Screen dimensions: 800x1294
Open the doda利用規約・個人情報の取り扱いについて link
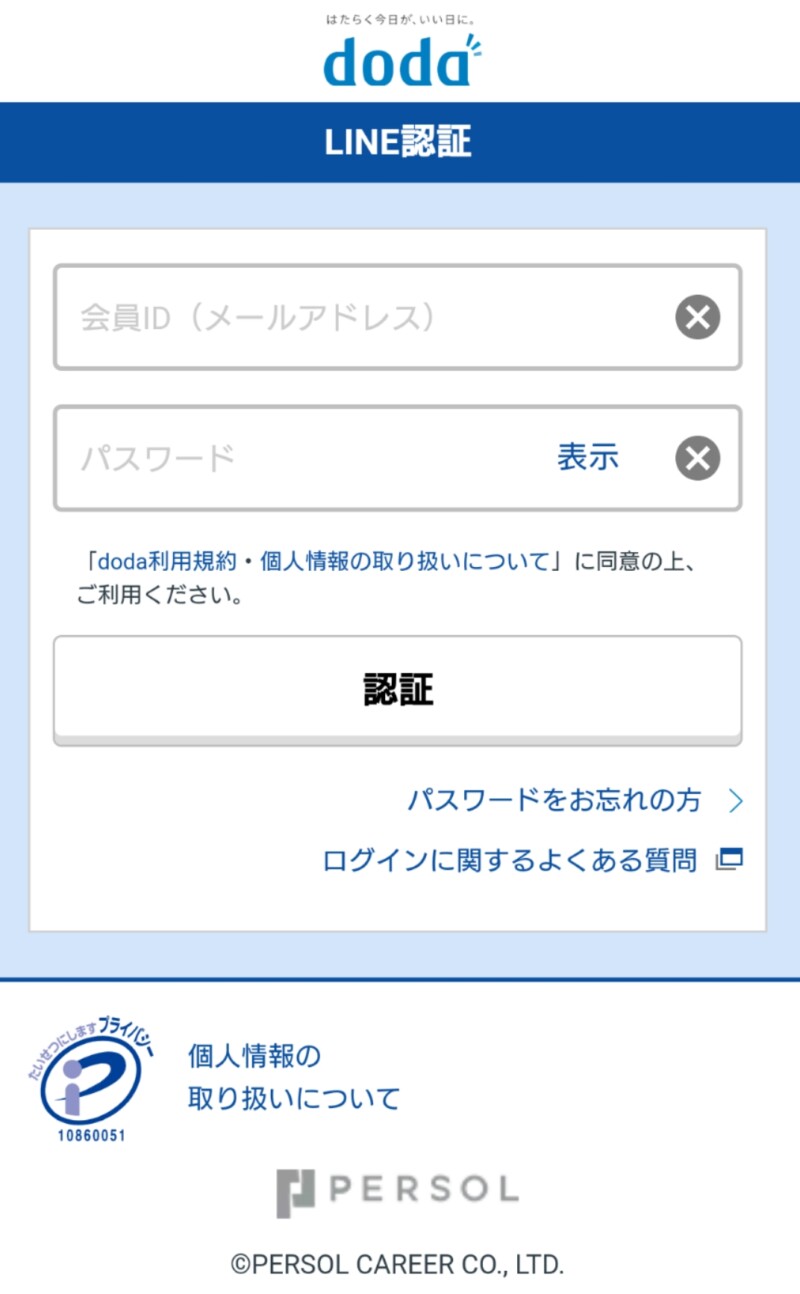[324, 562]
